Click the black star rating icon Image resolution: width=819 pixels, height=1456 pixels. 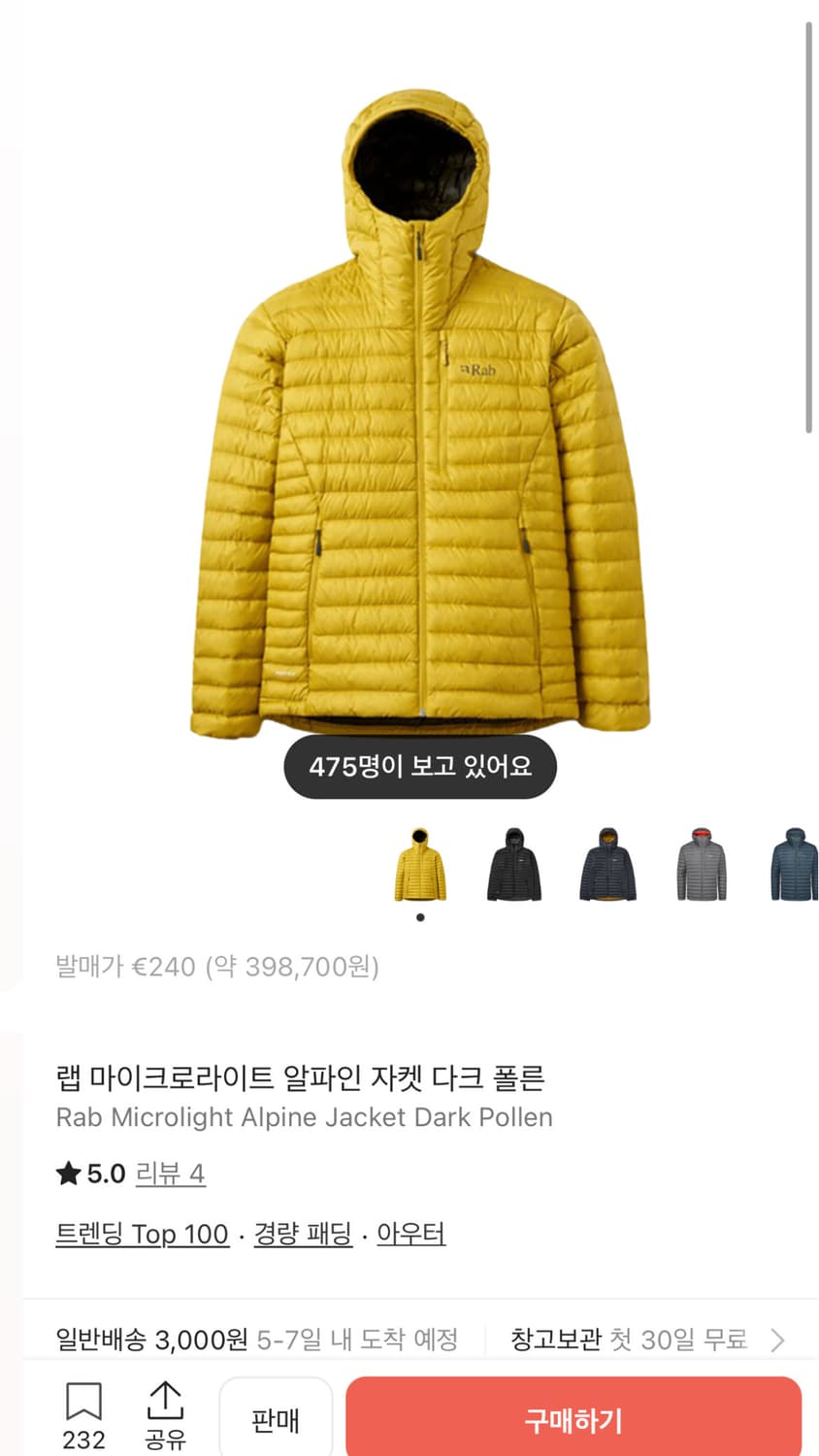click(x=67, y=1173)
